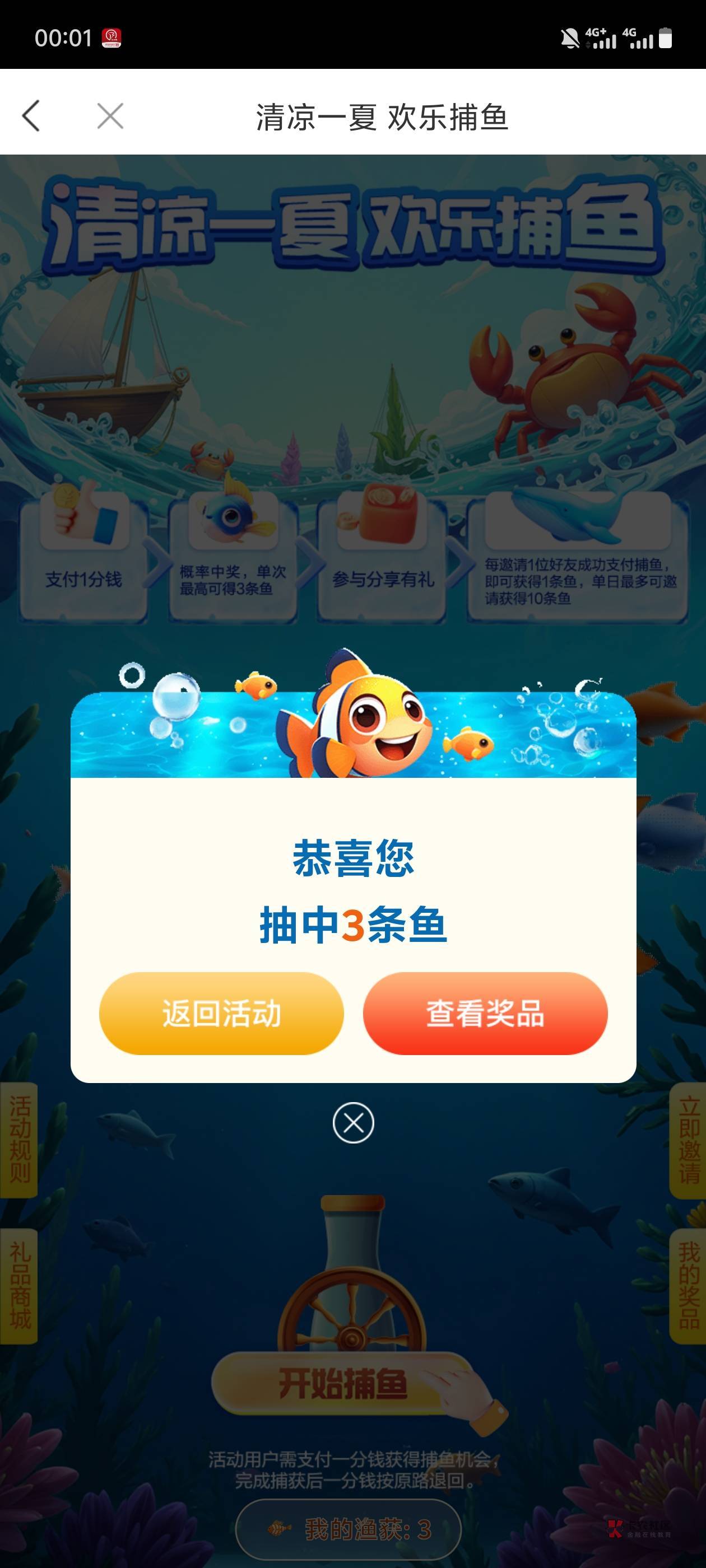Tap 返回活动 to return to the activity

pos(221,1014)
